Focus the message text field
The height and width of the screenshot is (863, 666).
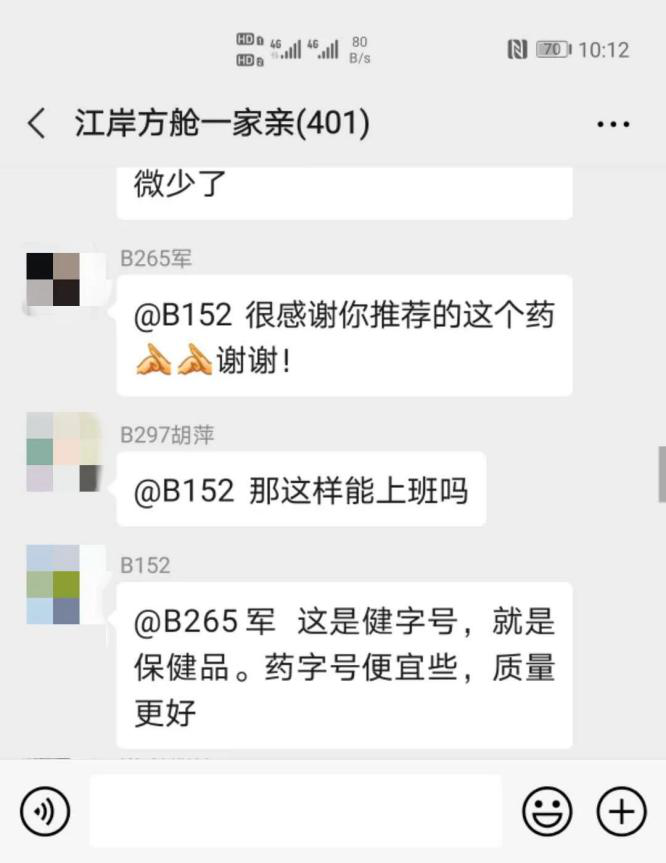(295, 810)
